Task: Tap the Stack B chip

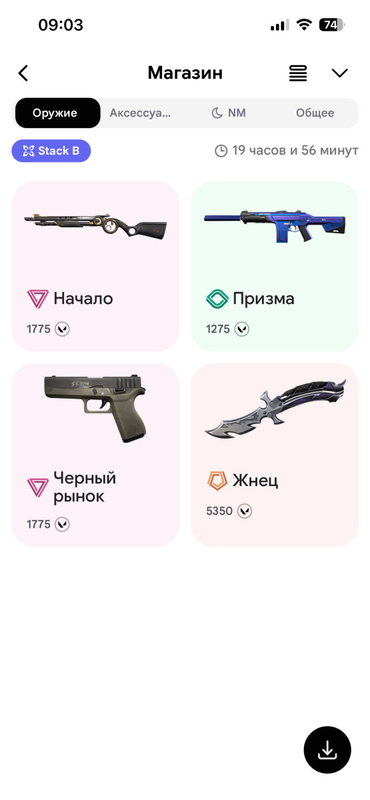Action: [x=51, y=151]
